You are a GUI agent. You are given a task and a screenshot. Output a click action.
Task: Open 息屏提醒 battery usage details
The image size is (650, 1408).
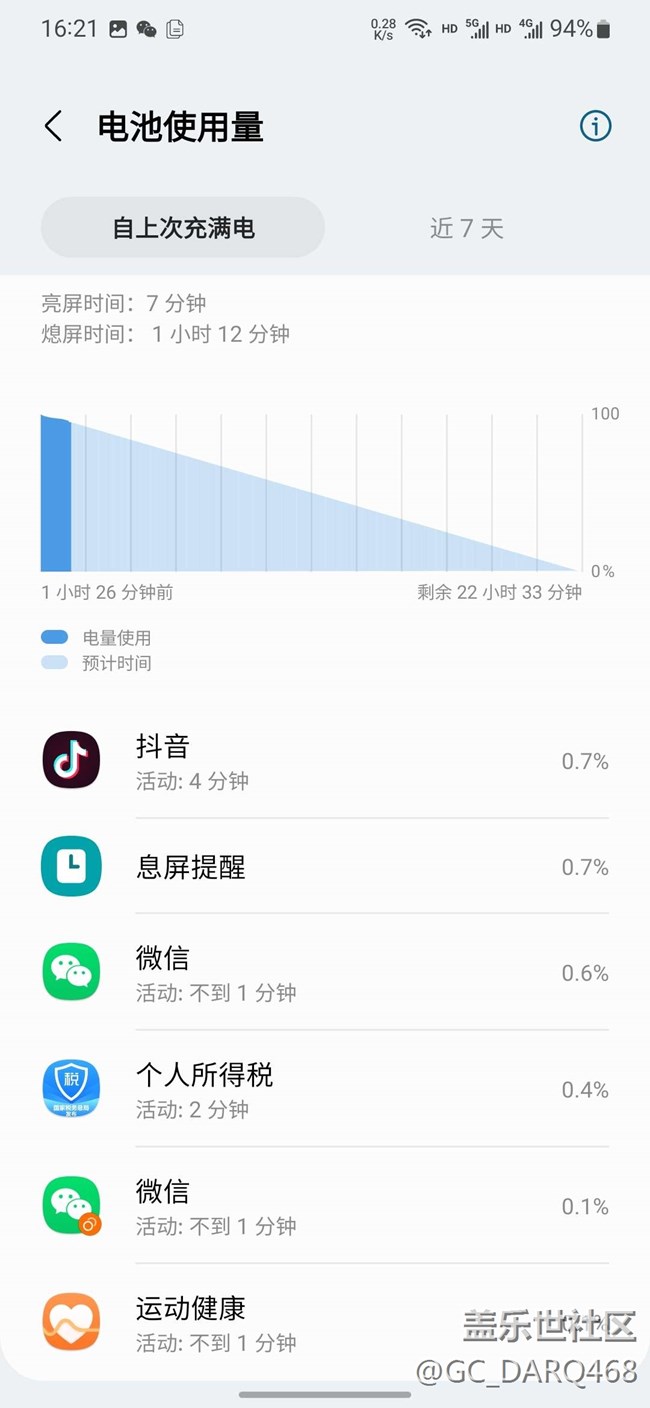coord(325,867)
